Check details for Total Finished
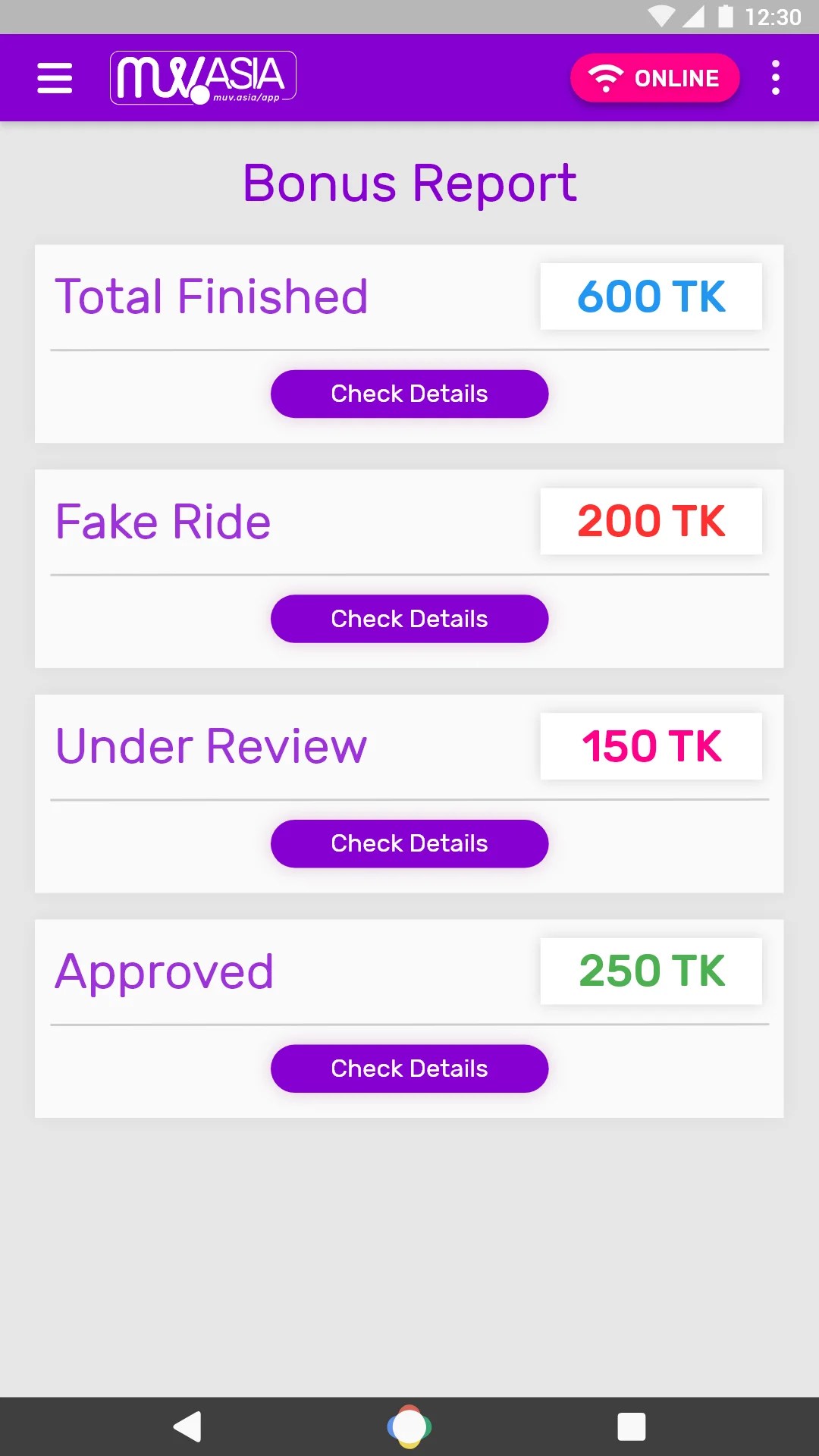Viewport: 819px width, 1456px height. (409, 394)
